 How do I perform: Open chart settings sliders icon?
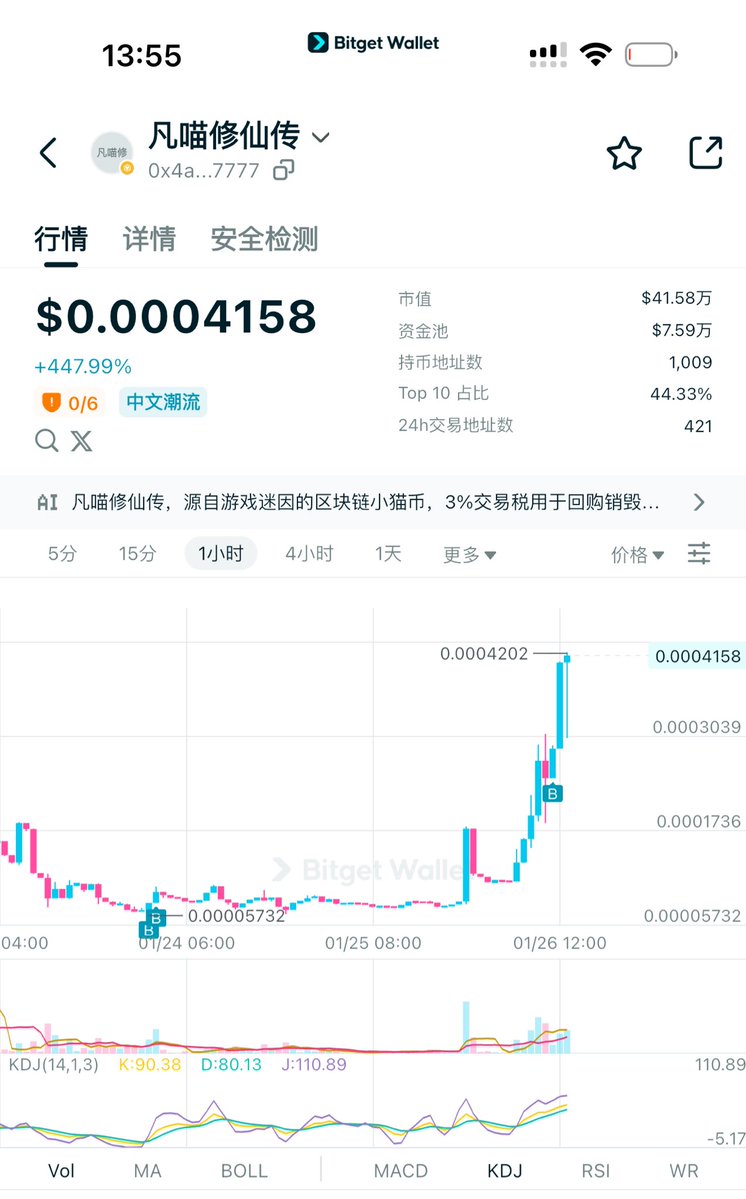(699, 553)
